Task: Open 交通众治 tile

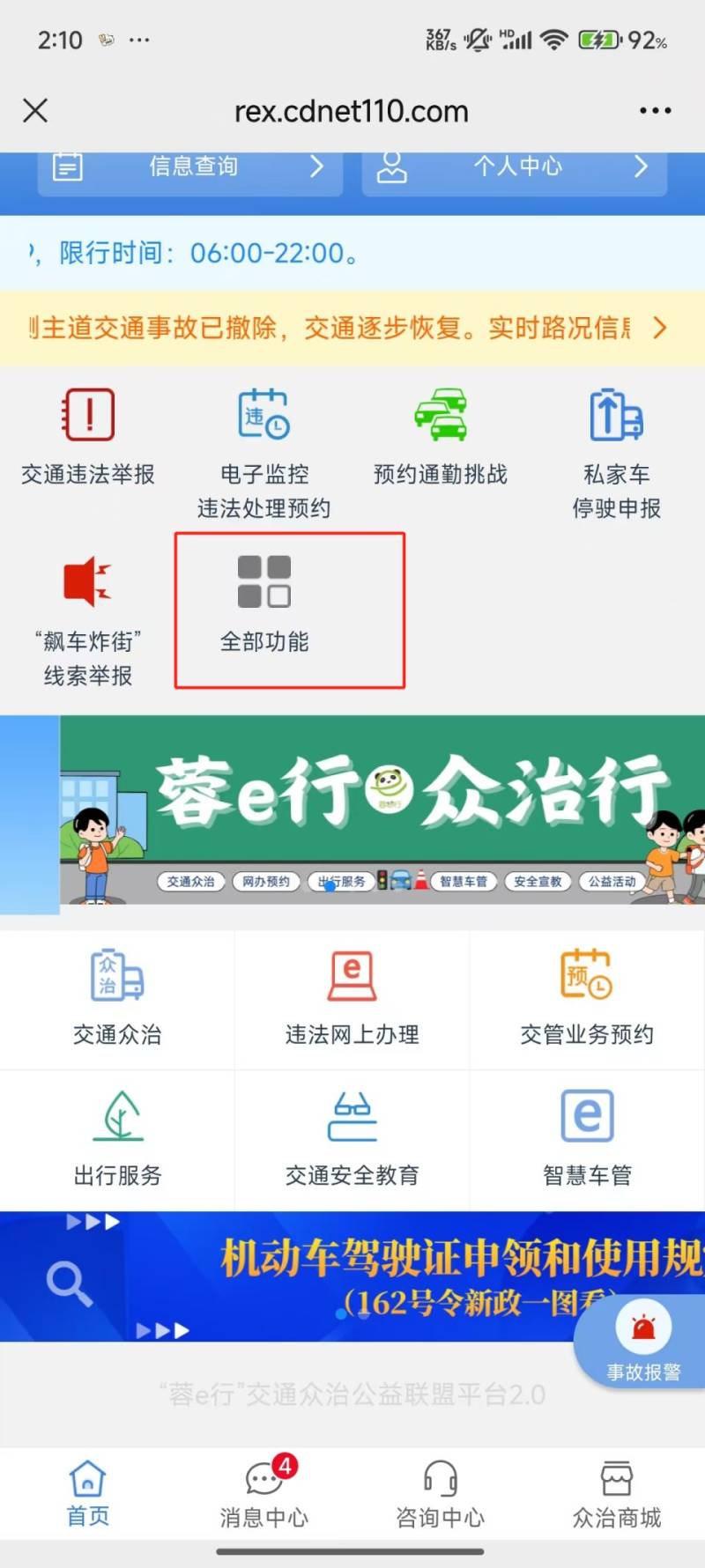Action: click(x=117, y=999)
